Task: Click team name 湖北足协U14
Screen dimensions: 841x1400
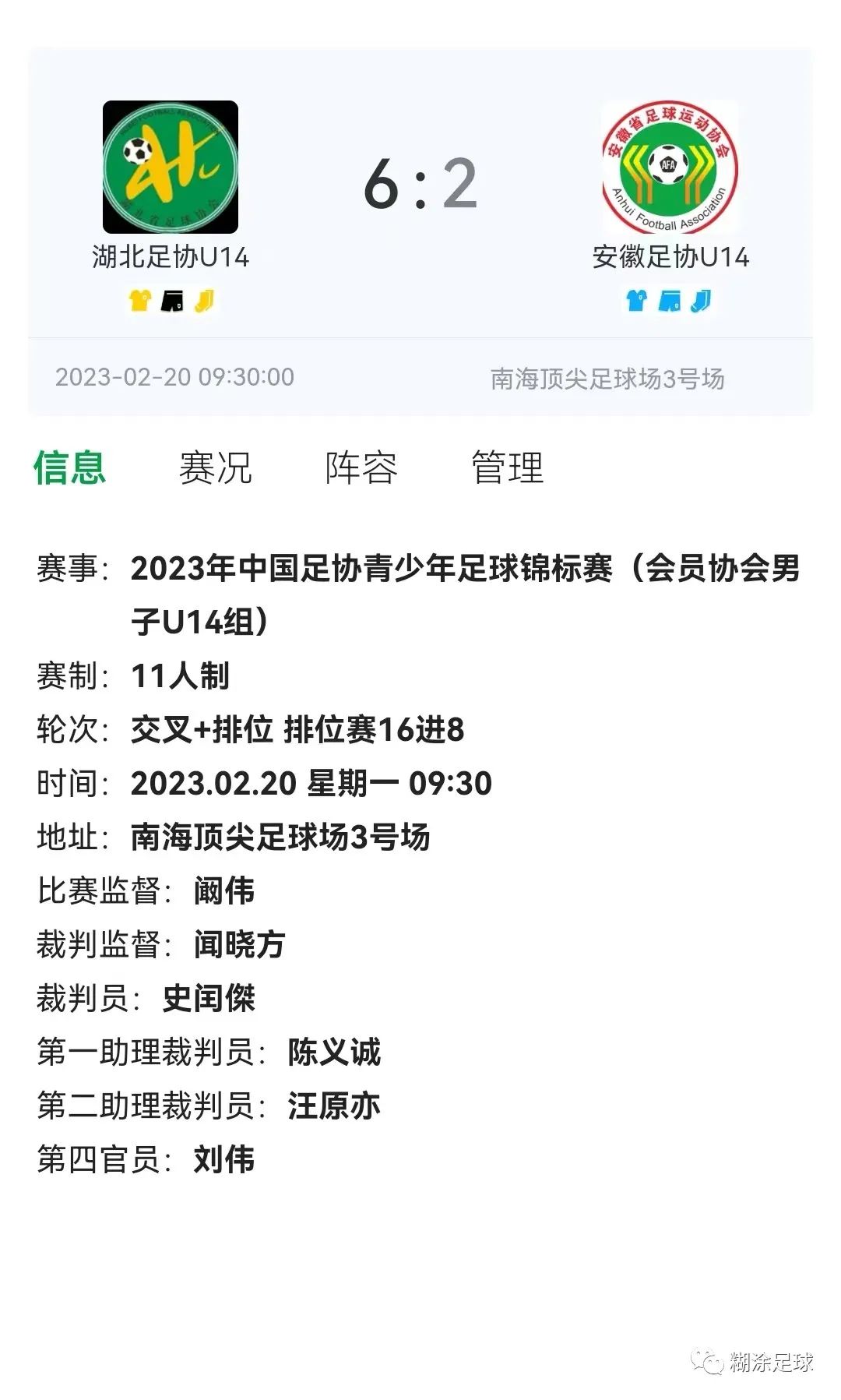Action: (x=170, y=256)
